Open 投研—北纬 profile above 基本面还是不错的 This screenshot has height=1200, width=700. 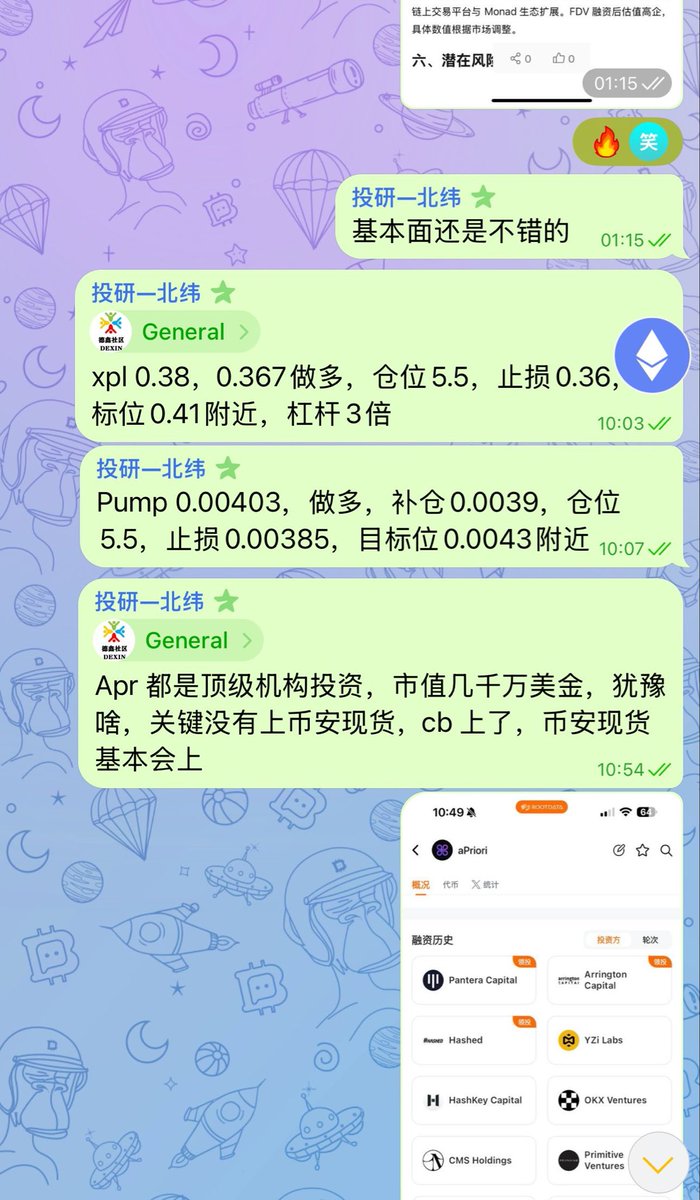coord(405,197)
